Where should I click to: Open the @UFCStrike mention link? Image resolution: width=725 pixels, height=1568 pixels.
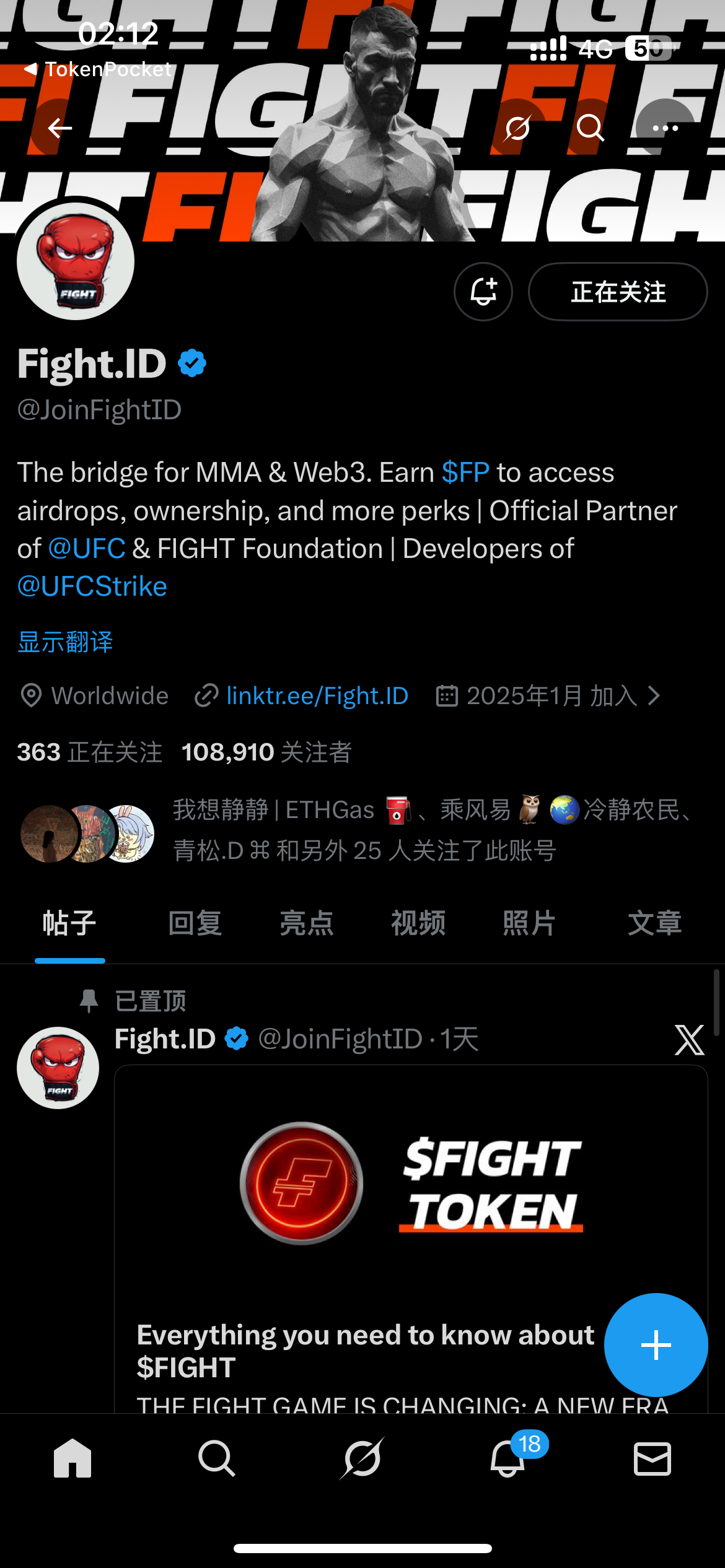pyautogui.click(x=92, y=586)
